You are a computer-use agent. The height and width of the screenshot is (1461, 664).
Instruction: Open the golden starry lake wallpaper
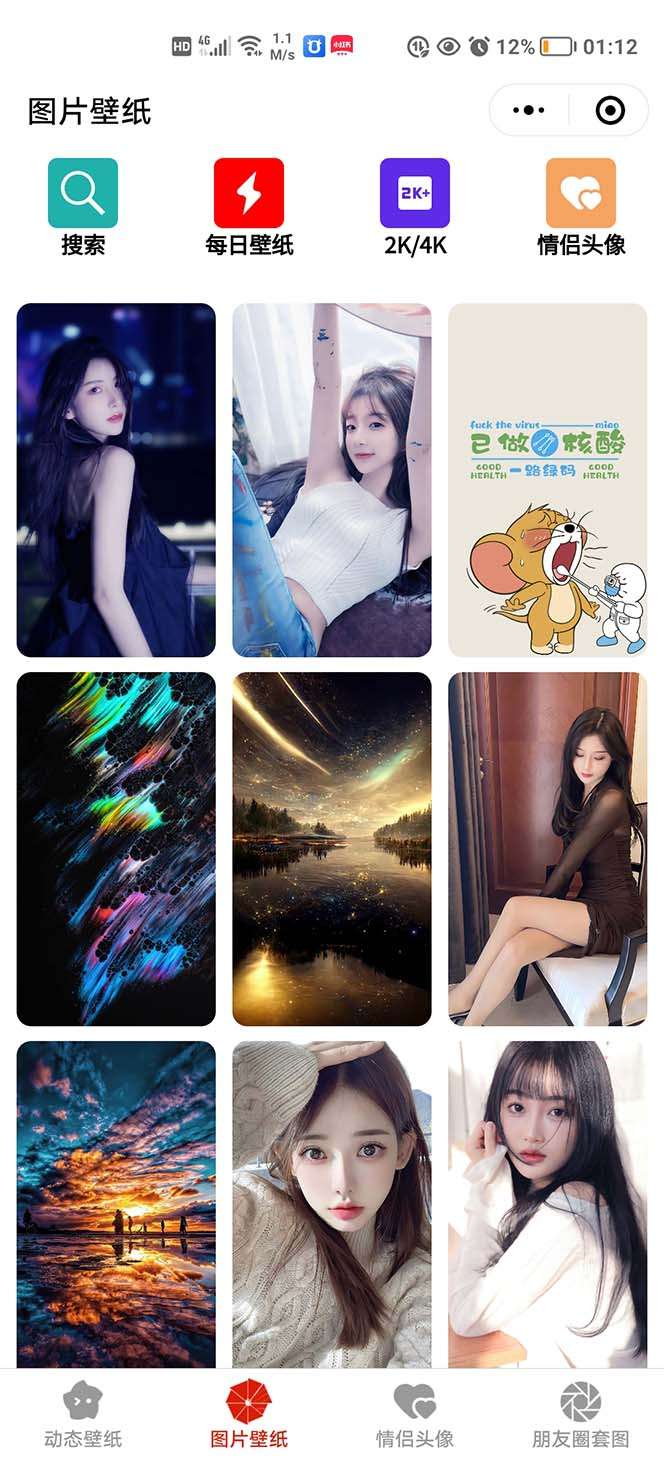(x=332, y=848)
